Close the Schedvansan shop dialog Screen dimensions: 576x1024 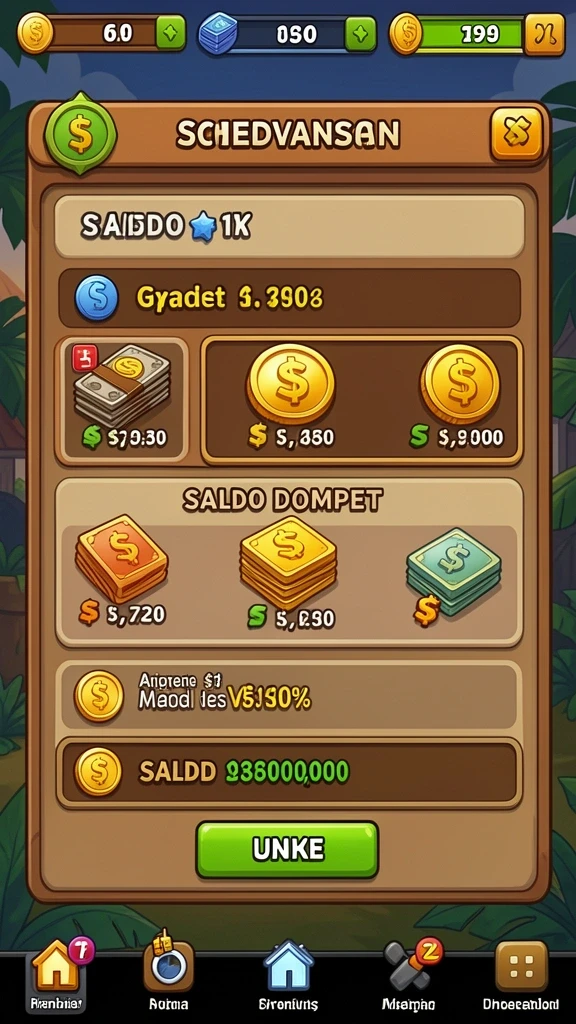click(x=517, y=135)
